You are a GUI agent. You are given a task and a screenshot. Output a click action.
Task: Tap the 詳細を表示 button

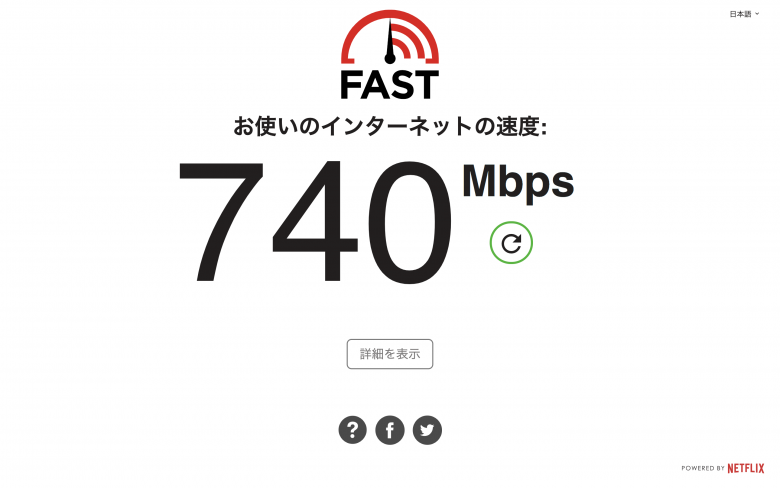[x=390, y=354]
